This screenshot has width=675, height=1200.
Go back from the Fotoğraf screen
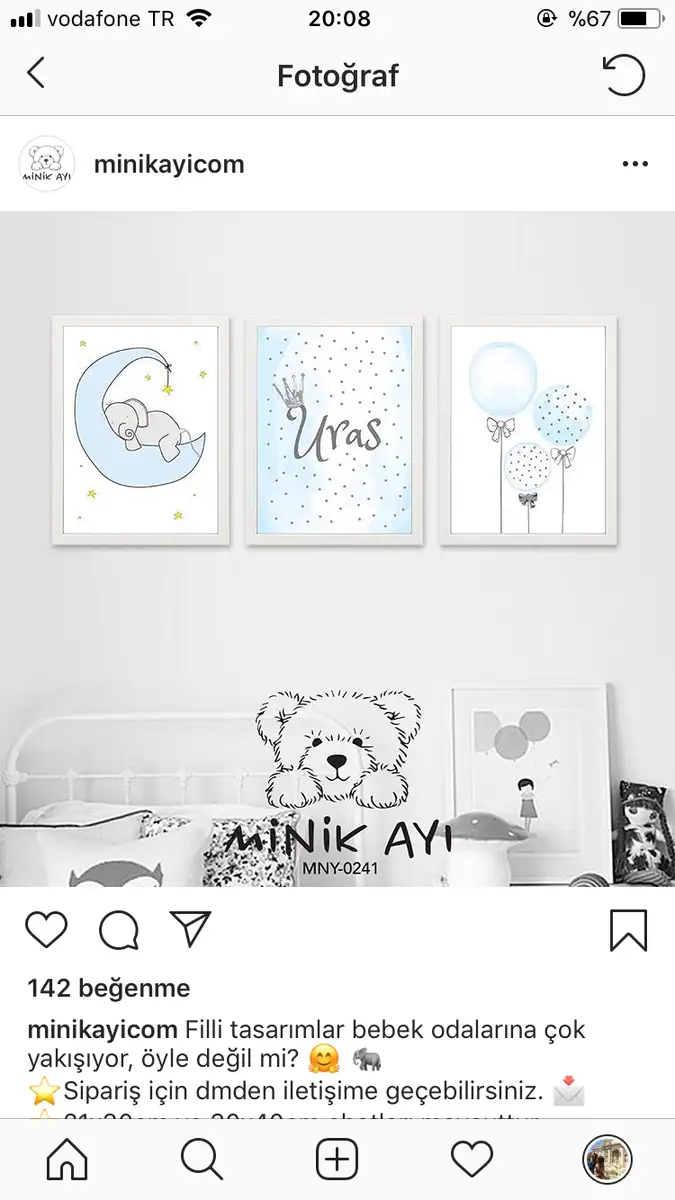pos(36,74)
